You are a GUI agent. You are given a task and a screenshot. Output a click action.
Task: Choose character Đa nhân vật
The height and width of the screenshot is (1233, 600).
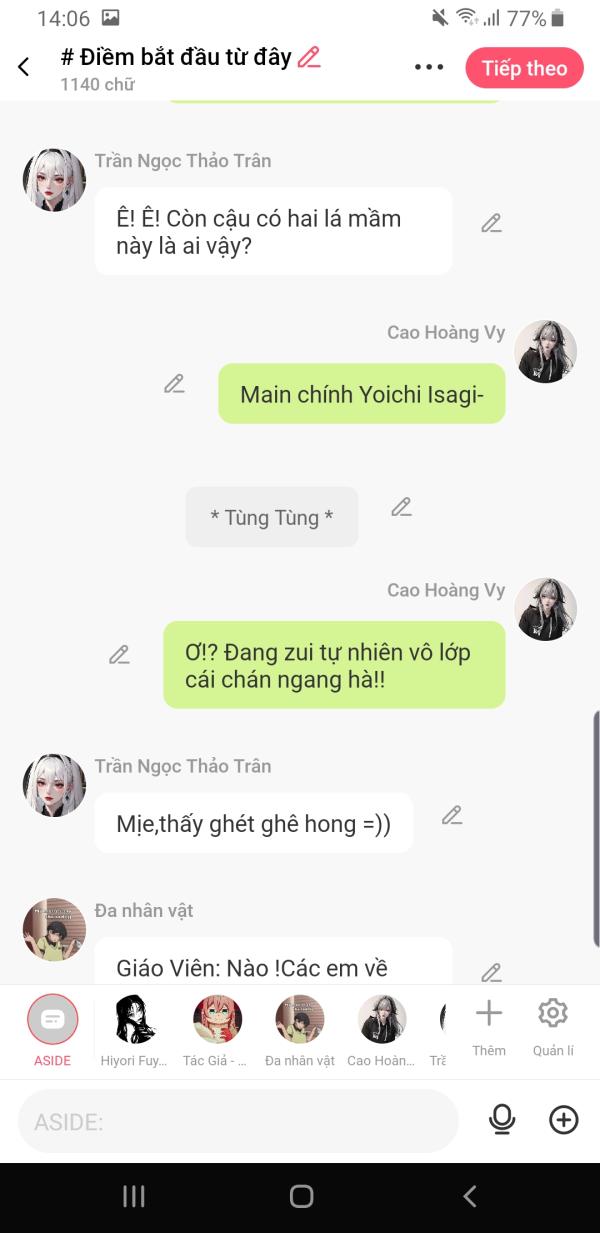pos(299,1031)
